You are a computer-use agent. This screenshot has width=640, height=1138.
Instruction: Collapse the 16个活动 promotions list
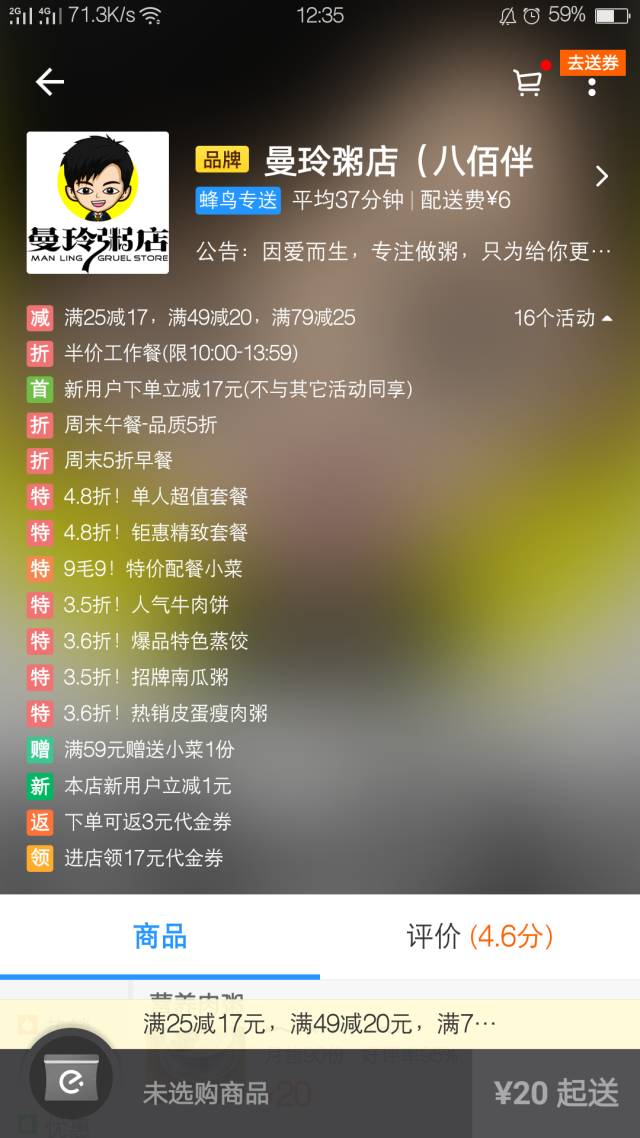563,318
